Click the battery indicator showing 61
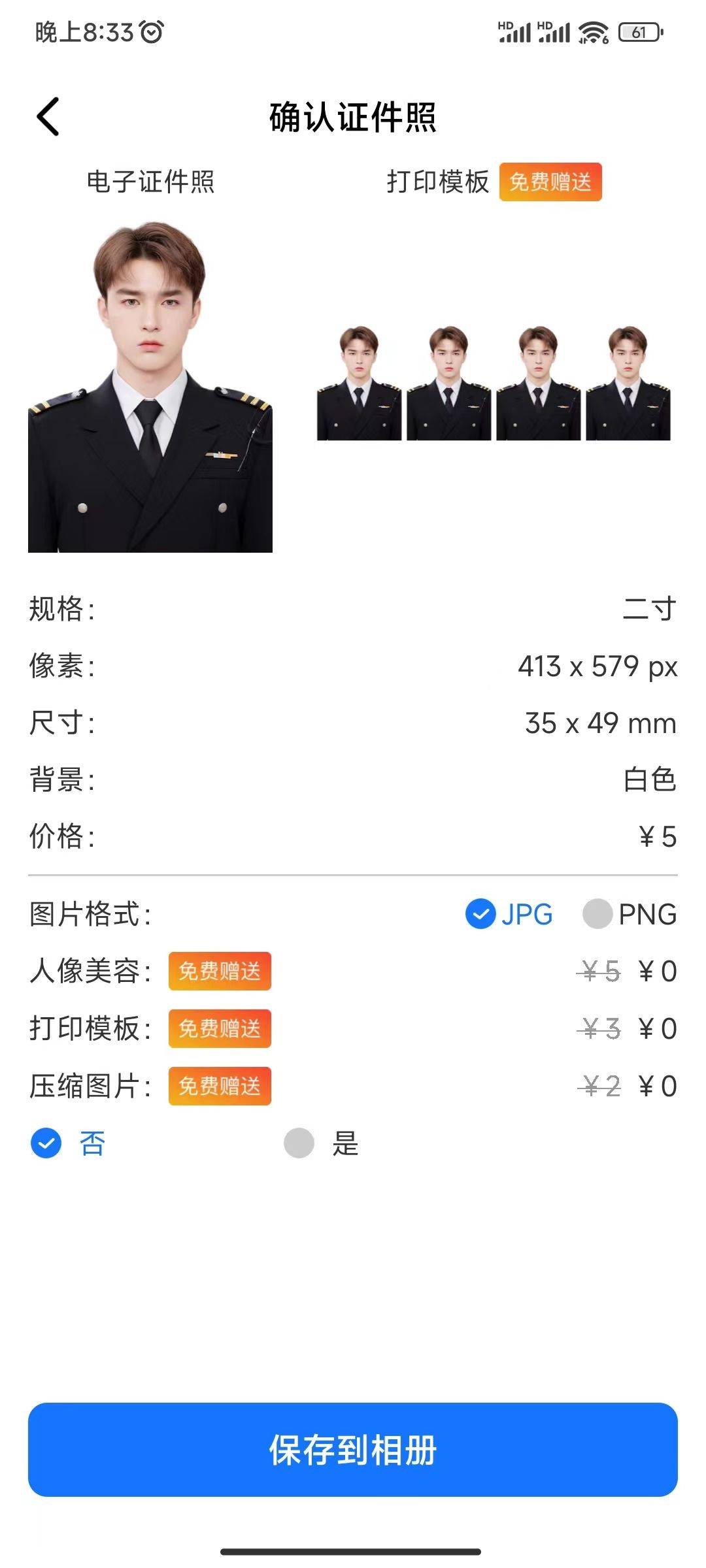The height and width of the screenshot is (1568, 706). (639, 31)
